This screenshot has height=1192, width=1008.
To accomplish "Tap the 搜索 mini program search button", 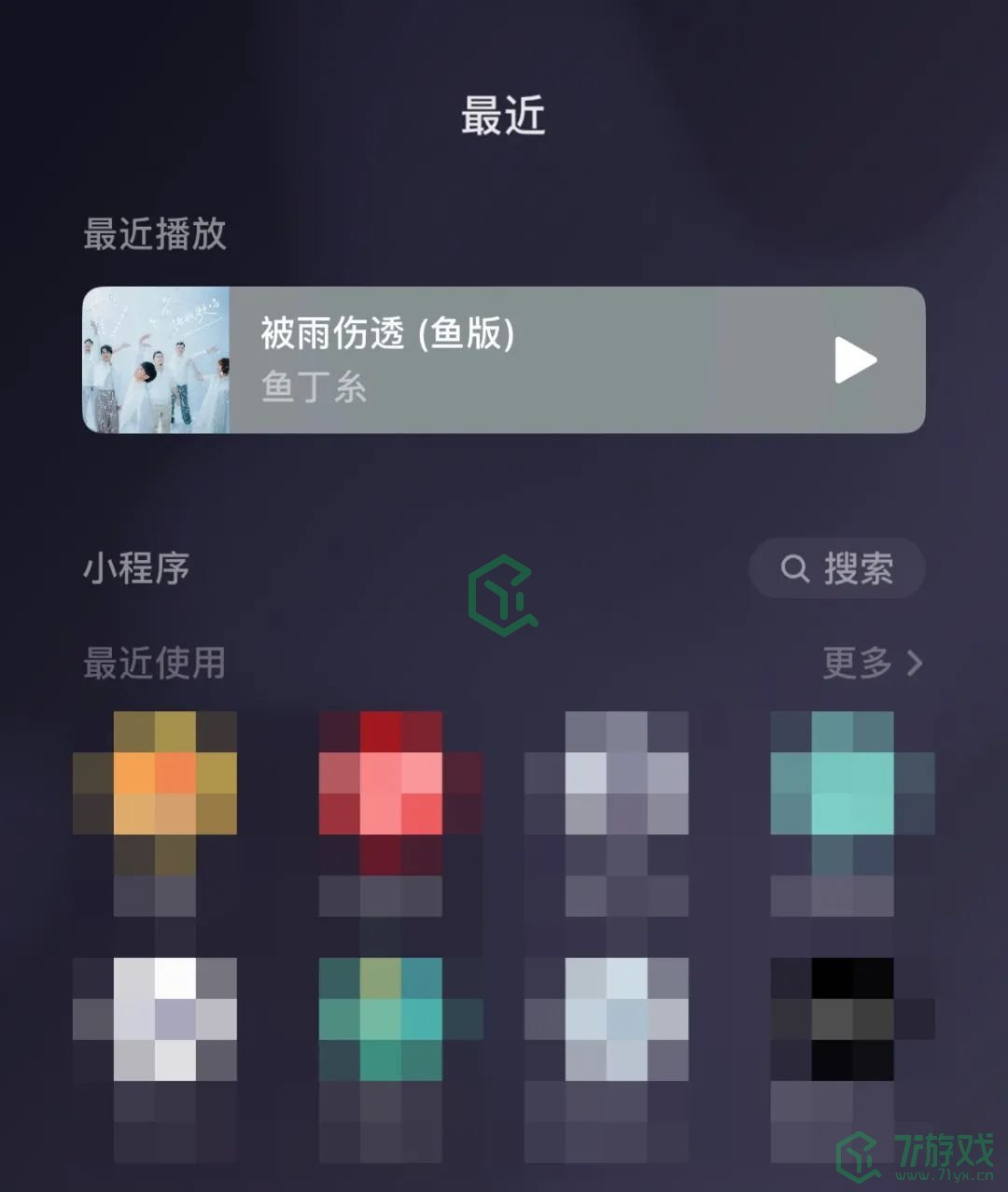I will pyautogui.click(x=837, y=568).
